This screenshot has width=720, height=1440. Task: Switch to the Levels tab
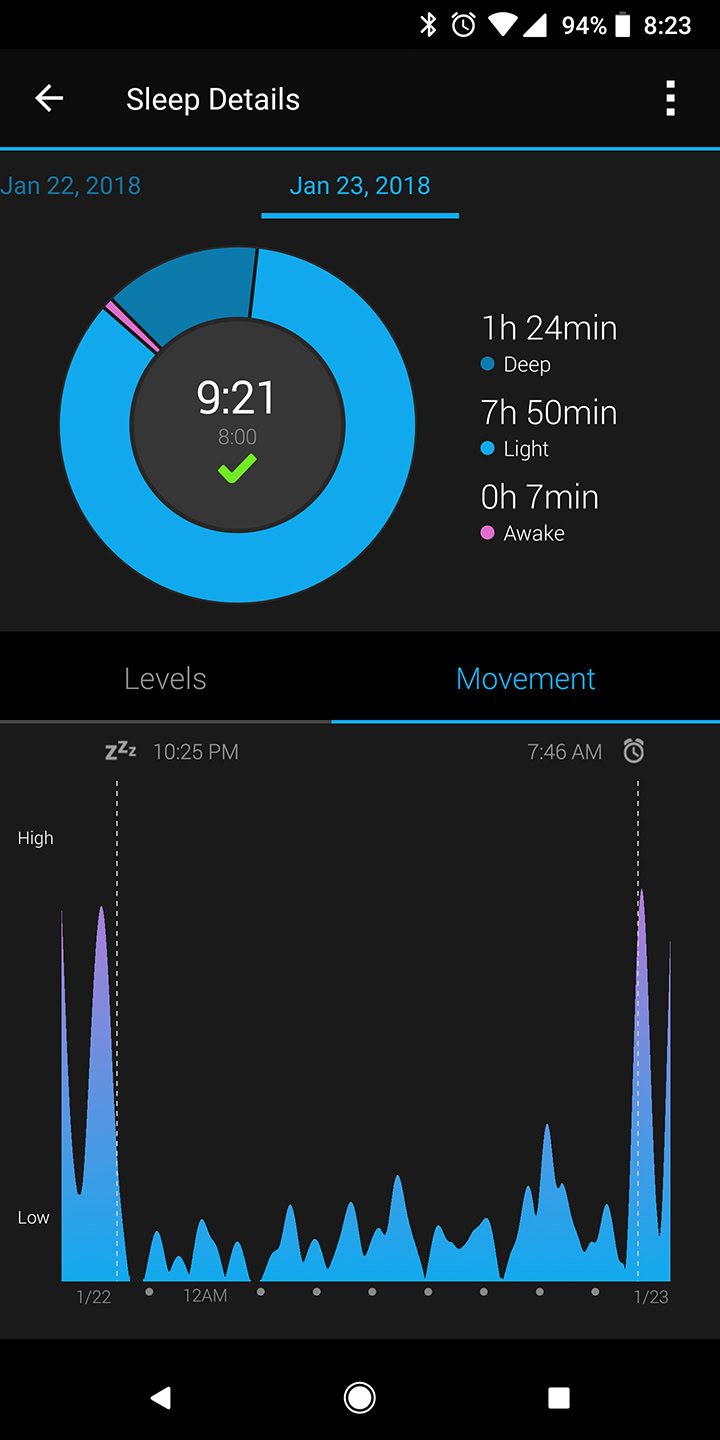(x=165, y=679)
